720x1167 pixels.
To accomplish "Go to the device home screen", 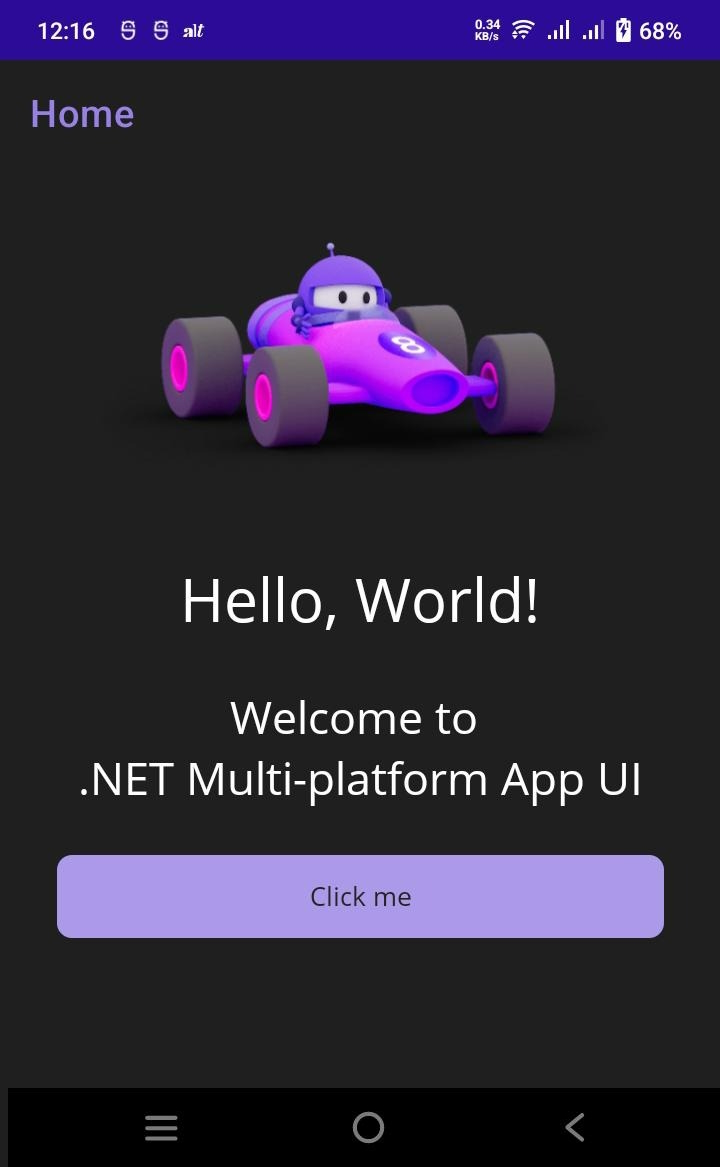I will click(368, 1128).
